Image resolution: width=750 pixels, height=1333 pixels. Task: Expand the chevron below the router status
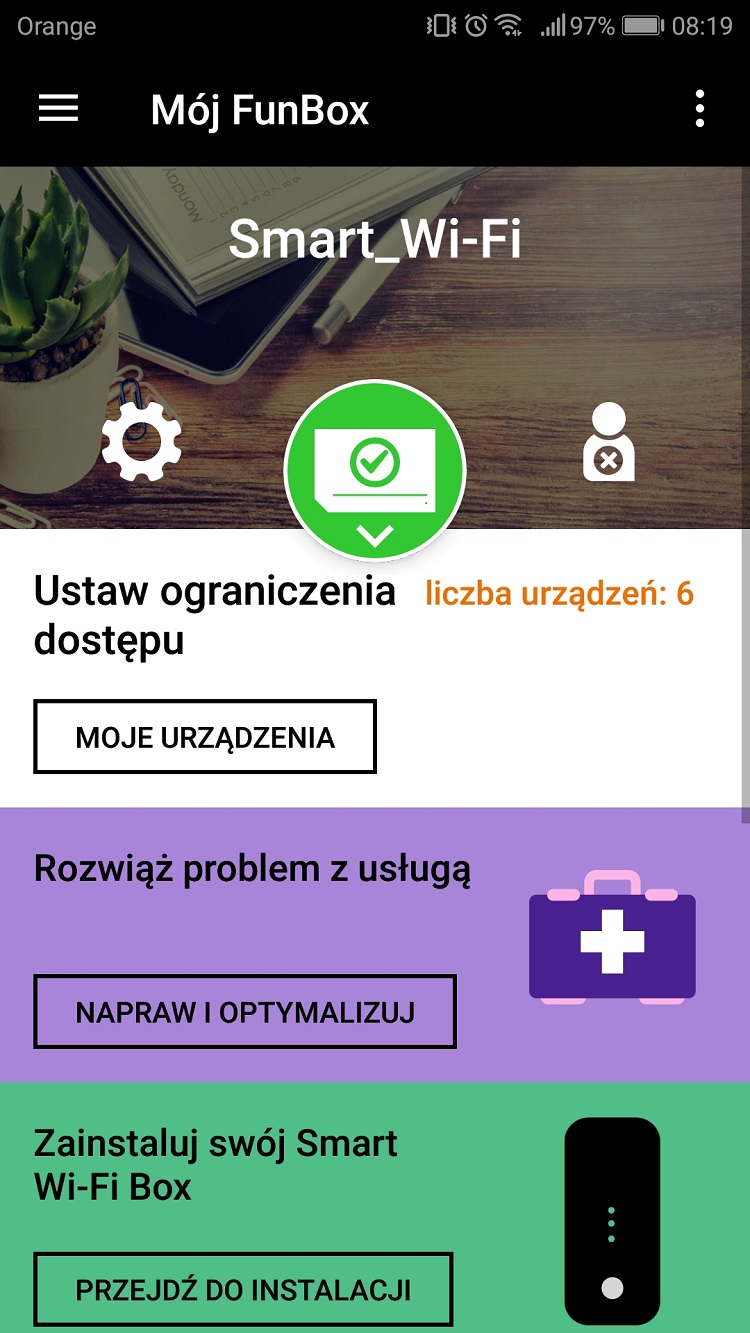(374, 535)
